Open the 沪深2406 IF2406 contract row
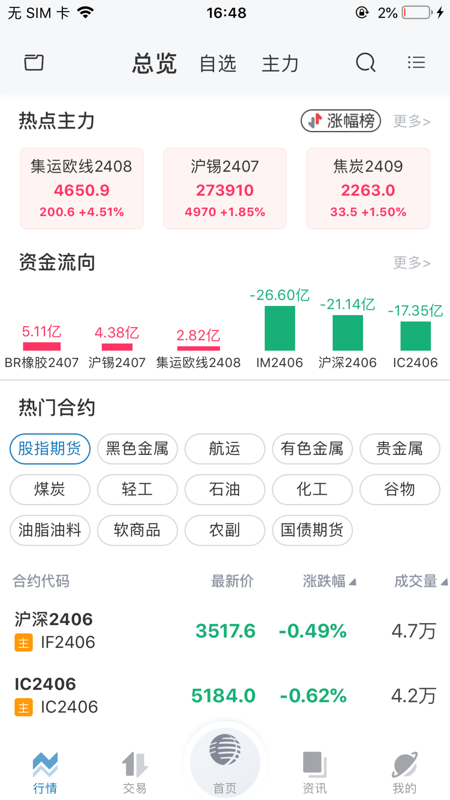 tap(225, 631)
